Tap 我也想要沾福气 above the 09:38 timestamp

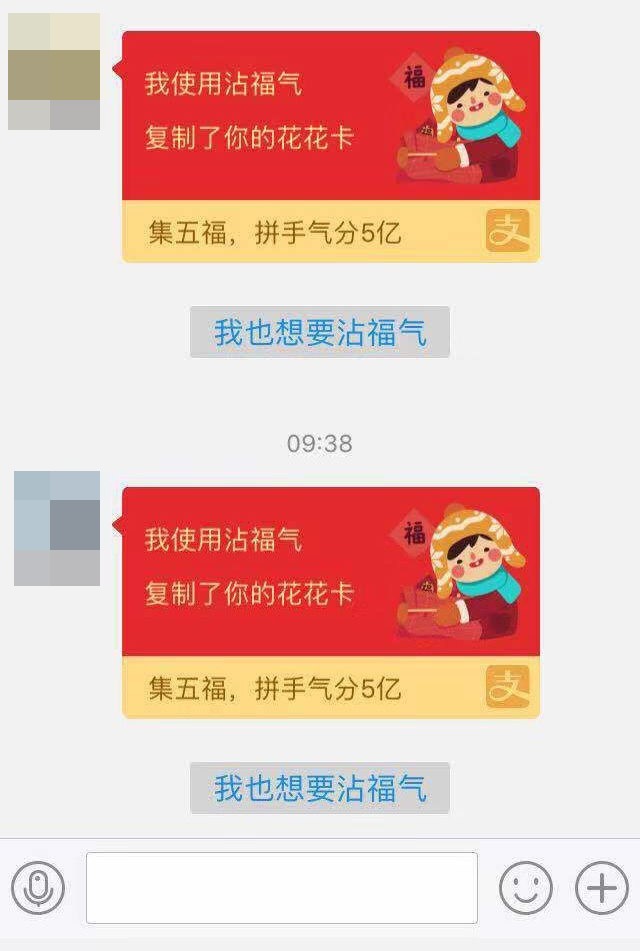click(x=320, y=332)
